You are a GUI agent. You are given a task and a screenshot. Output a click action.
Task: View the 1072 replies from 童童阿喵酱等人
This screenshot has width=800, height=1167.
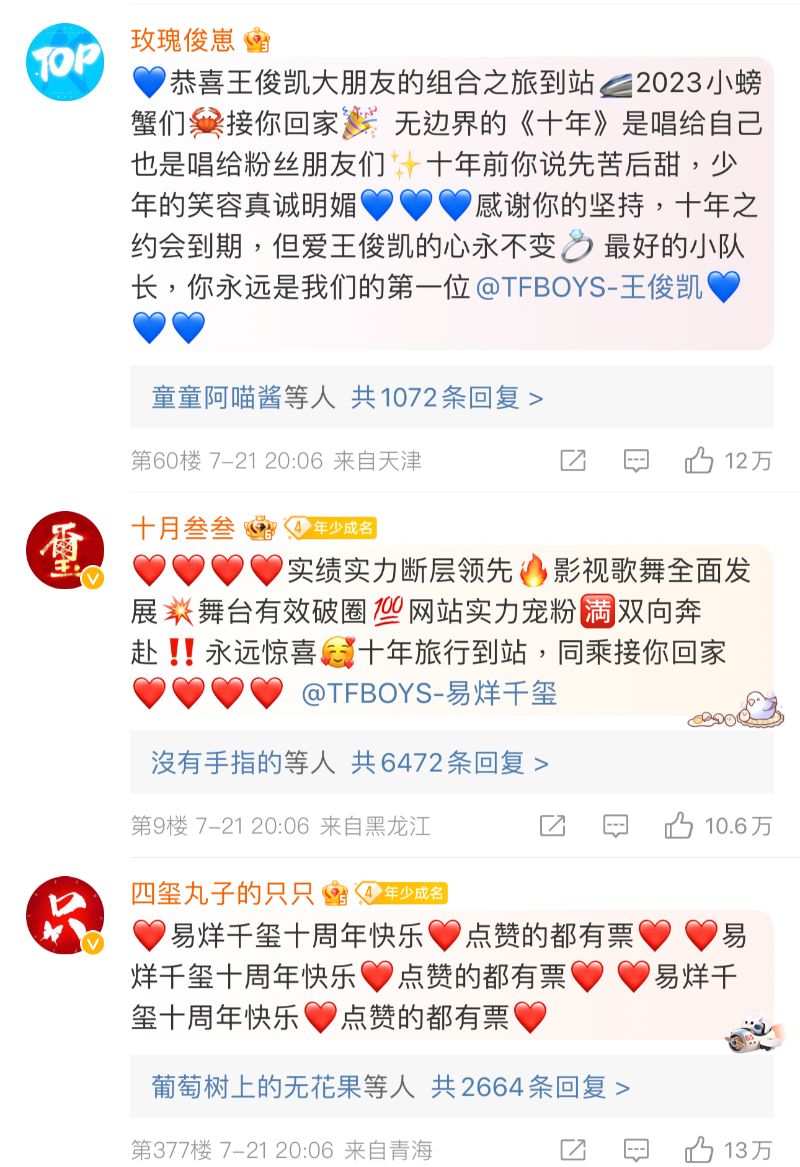tap(347, 397)
